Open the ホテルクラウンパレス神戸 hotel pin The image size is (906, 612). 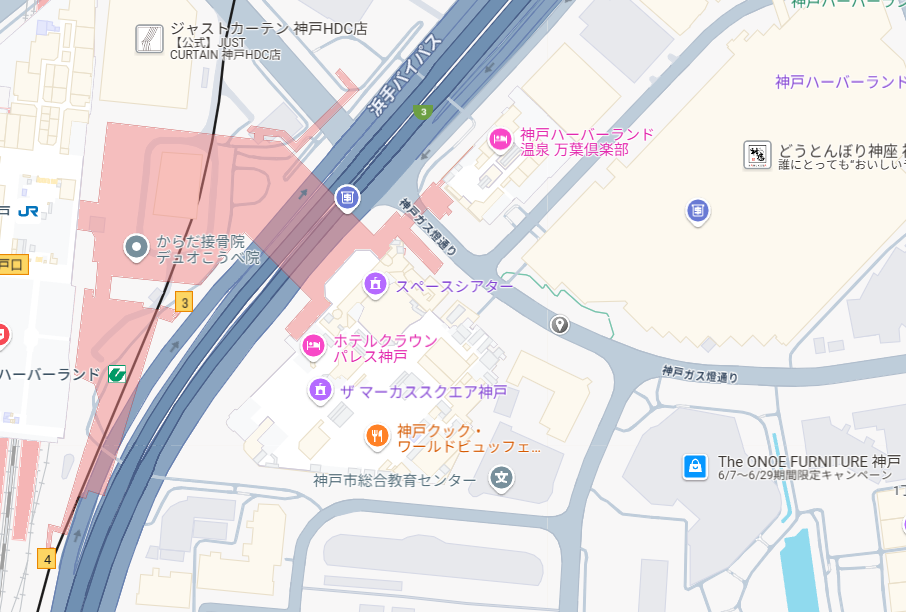tap(313, 346)
